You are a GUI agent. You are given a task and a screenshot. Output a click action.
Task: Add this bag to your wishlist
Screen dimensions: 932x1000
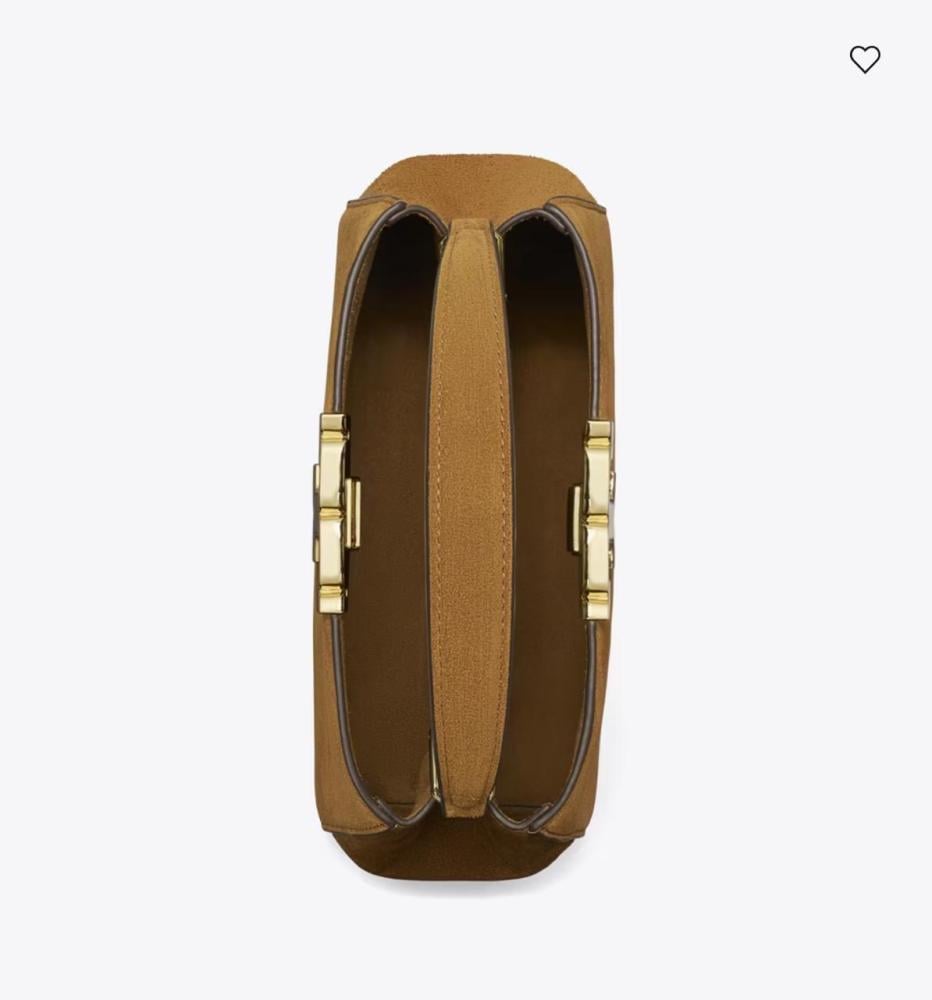click(865, 60)
